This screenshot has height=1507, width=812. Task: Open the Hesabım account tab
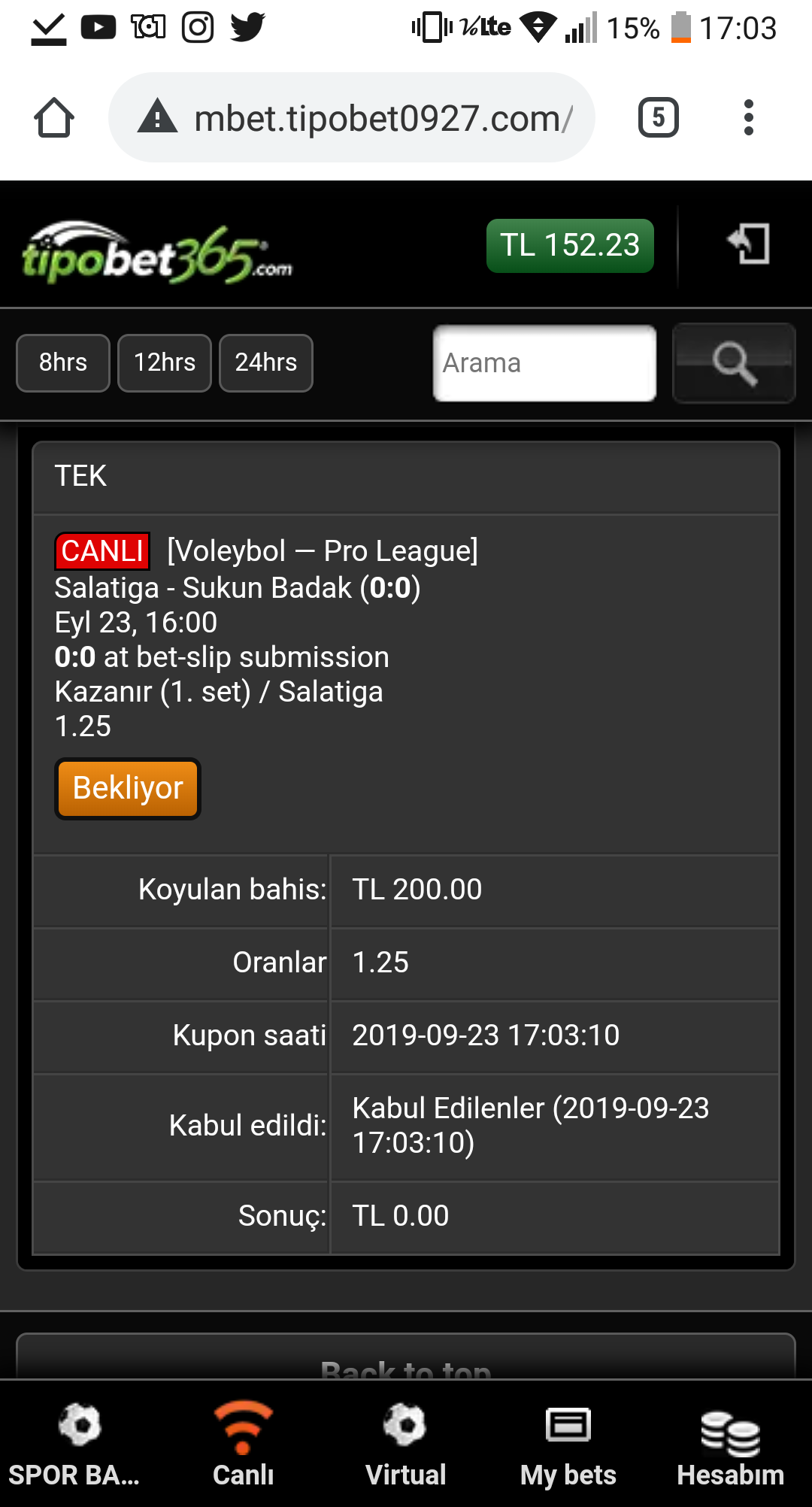pos(730,1445)
